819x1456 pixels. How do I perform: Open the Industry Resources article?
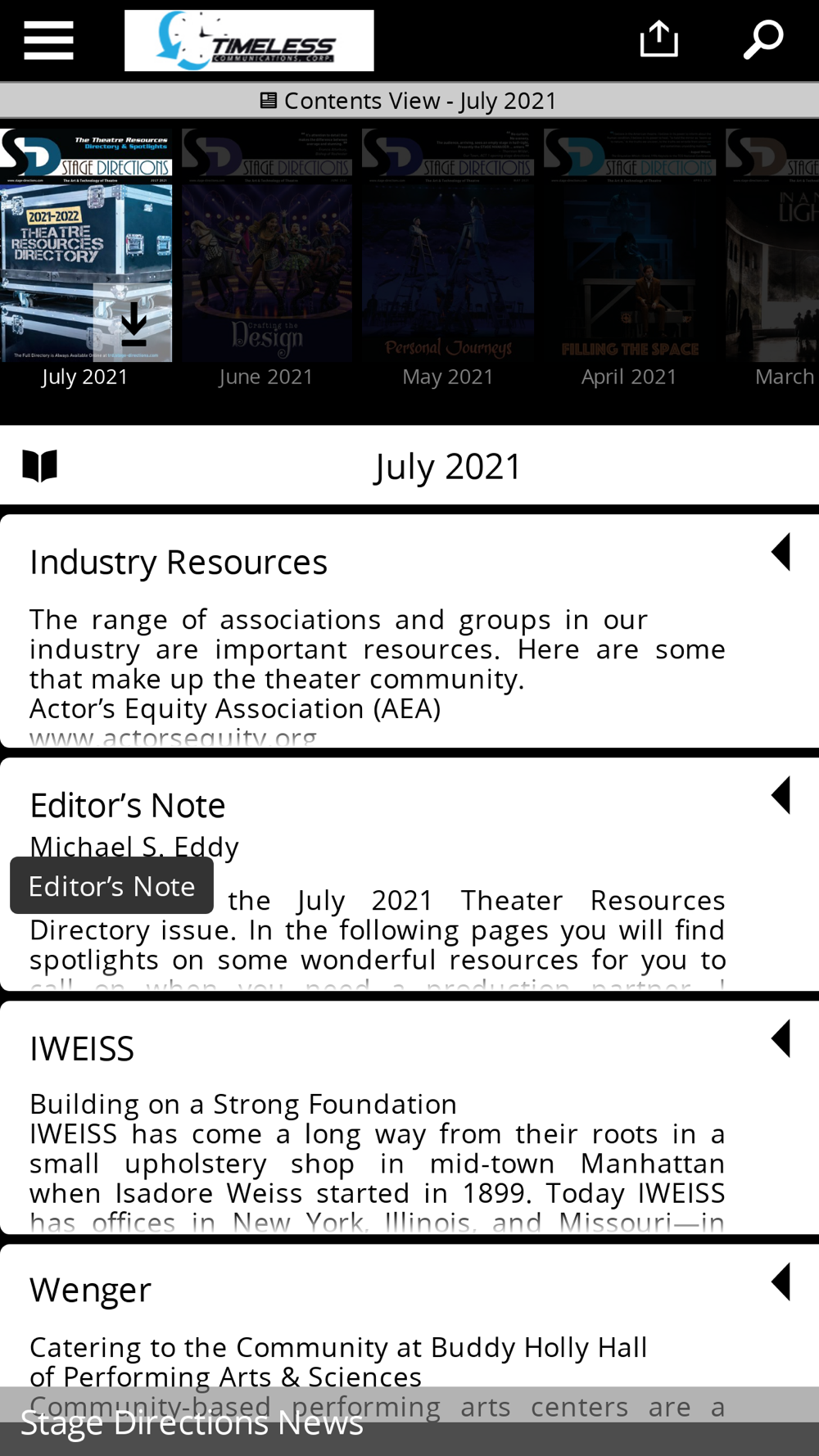tap(179, 563)
